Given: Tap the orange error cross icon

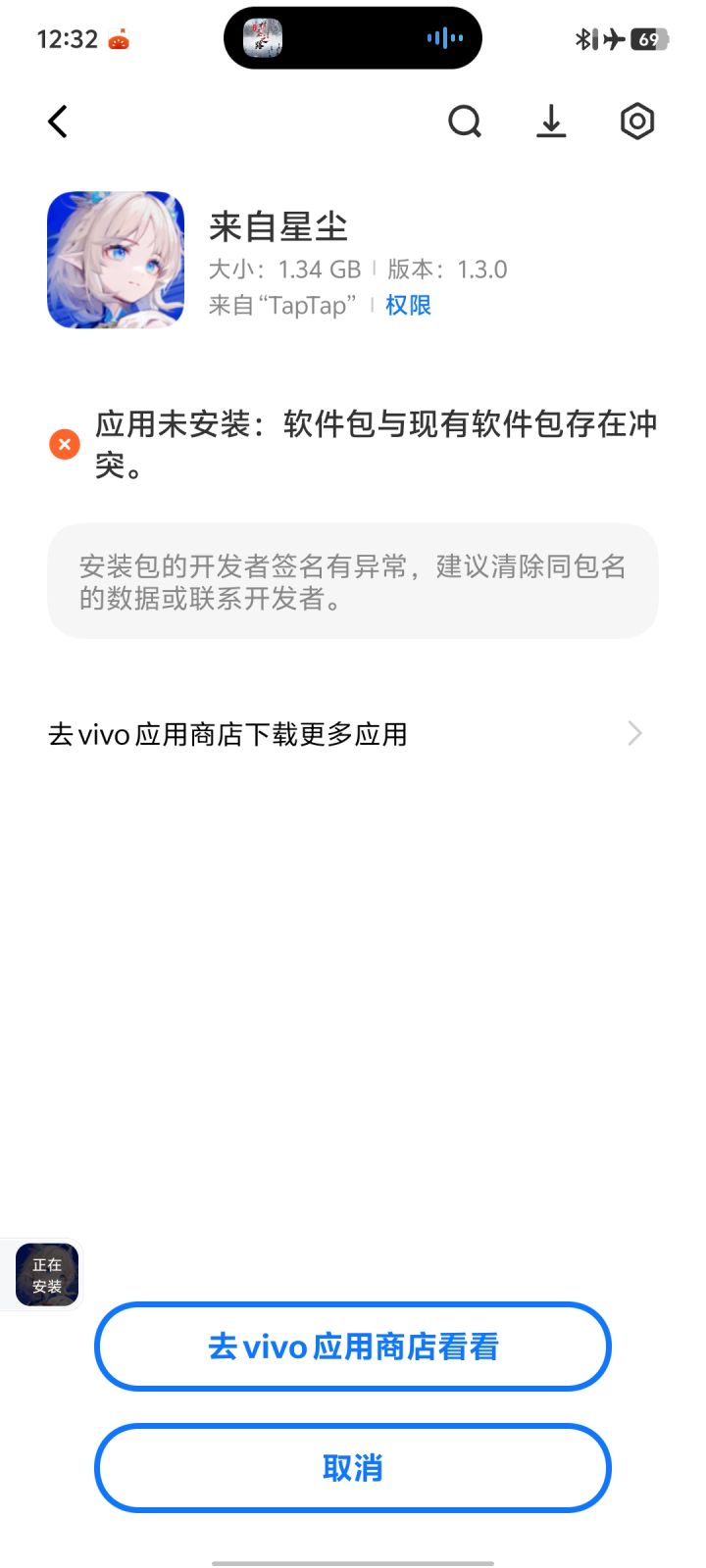Looking at the screenshot, I should click(x=64, y=444).
